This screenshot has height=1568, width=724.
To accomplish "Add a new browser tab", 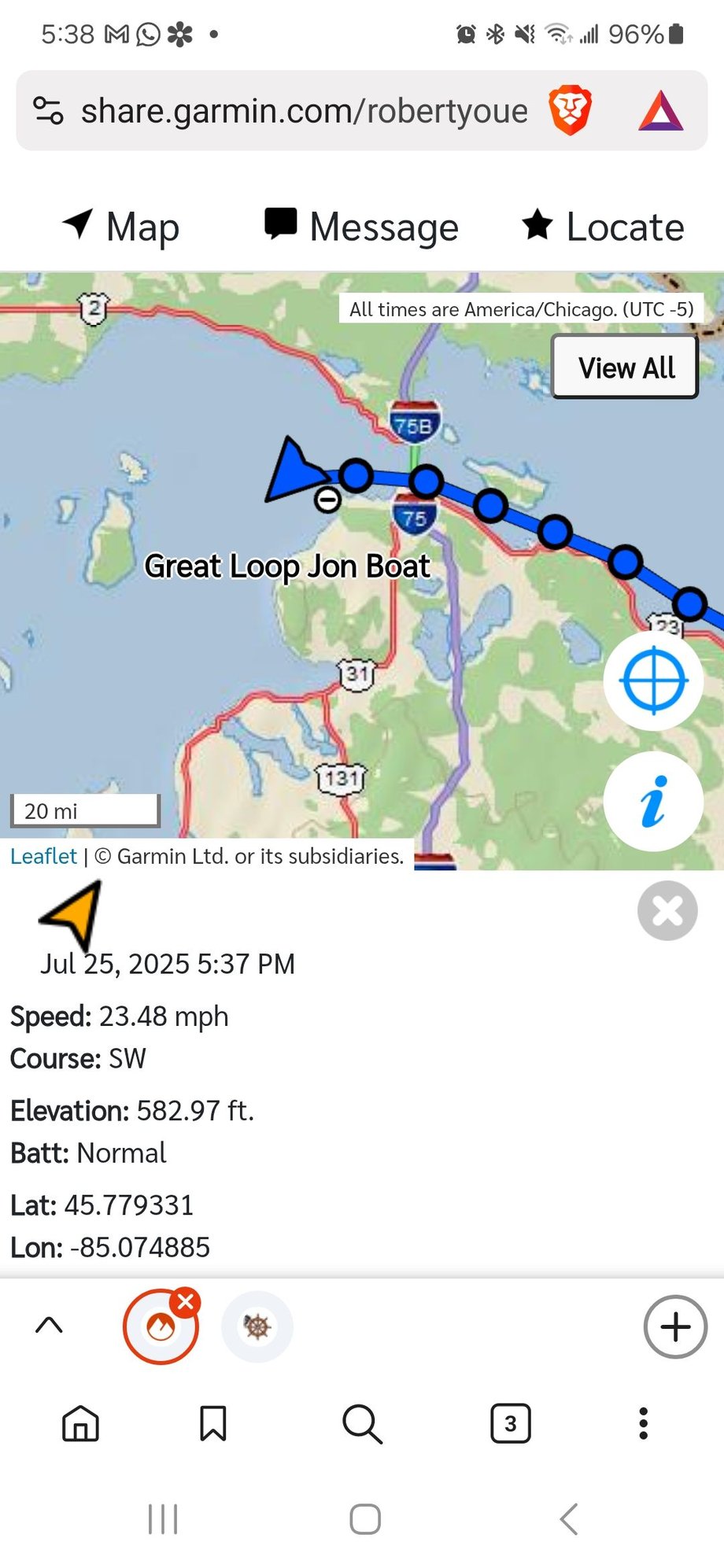I will 675,1326.
